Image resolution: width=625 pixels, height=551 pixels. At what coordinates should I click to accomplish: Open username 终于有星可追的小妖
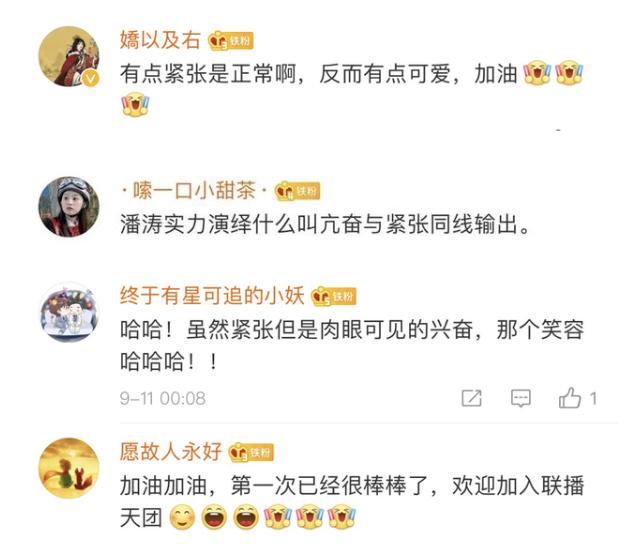[x=212, y=295]
